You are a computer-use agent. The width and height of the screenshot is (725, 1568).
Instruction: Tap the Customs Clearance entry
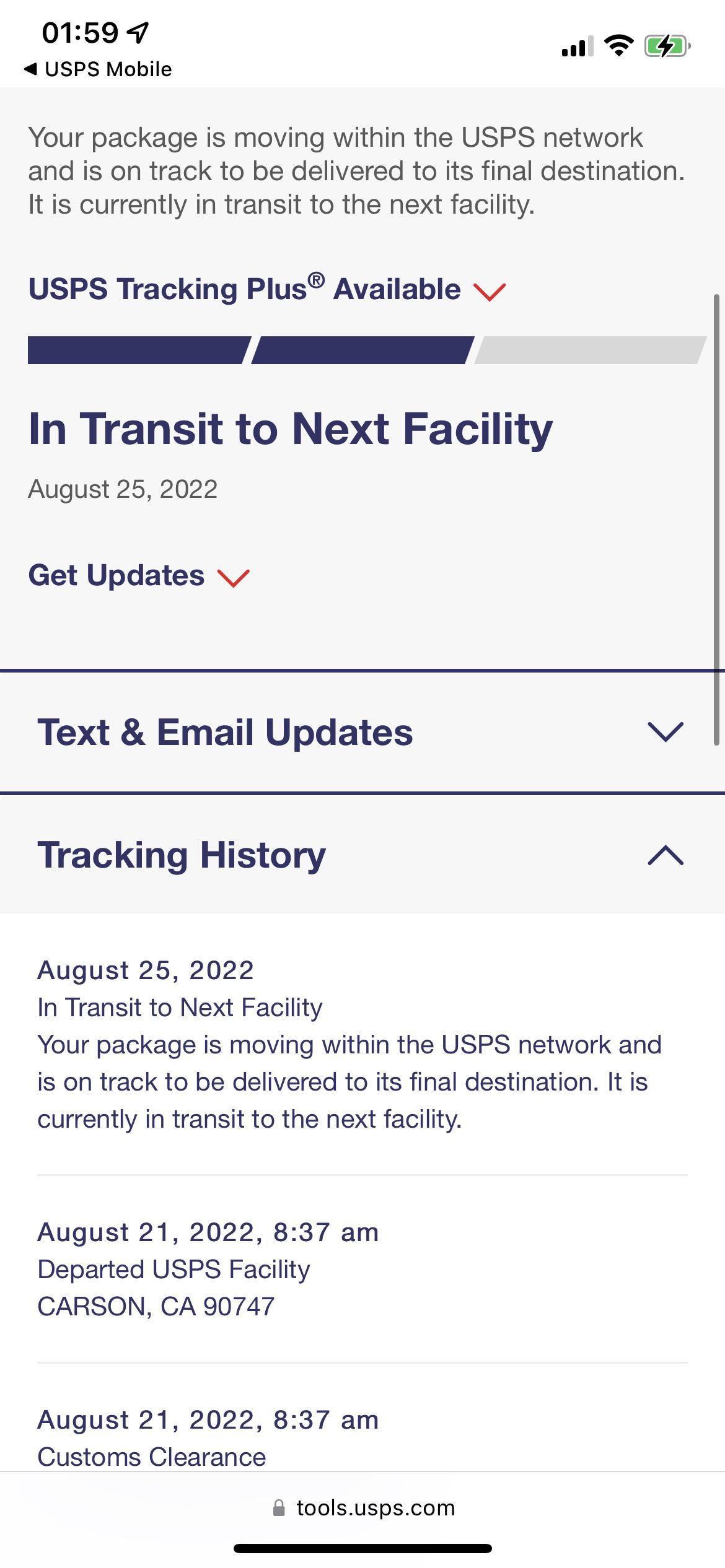151,1456
